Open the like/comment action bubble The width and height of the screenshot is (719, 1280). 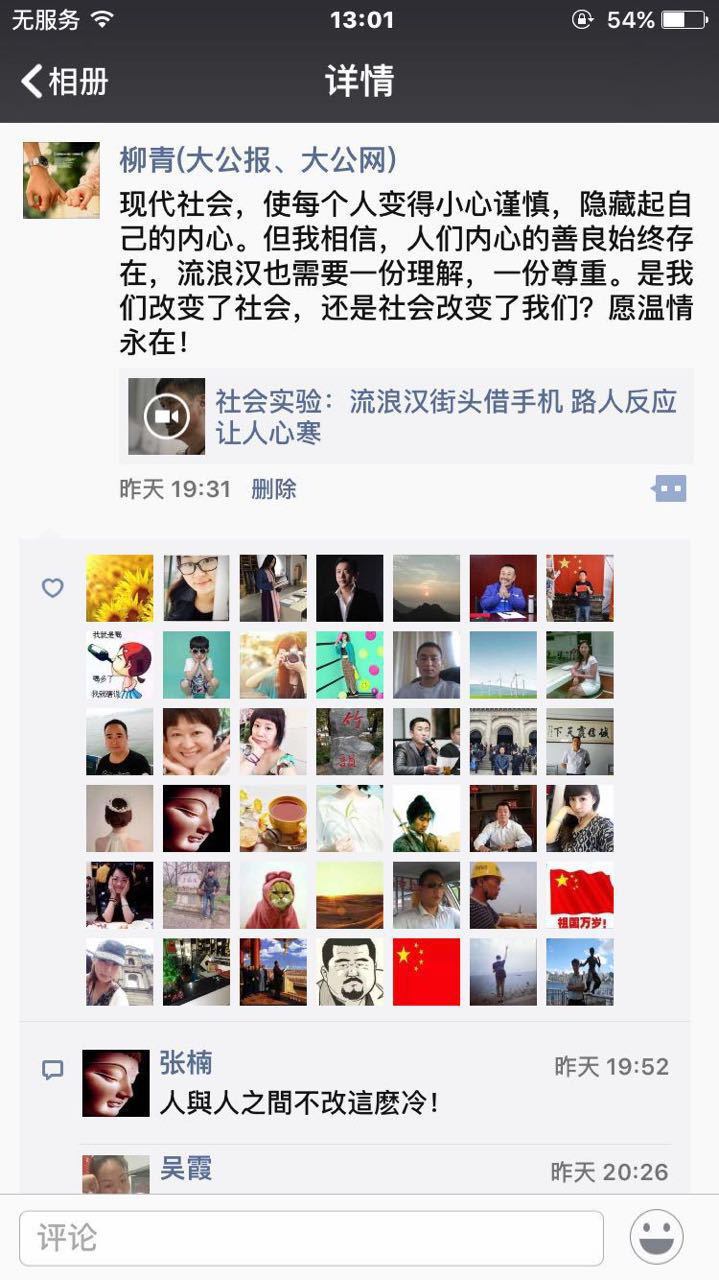[x=669, y=489]
